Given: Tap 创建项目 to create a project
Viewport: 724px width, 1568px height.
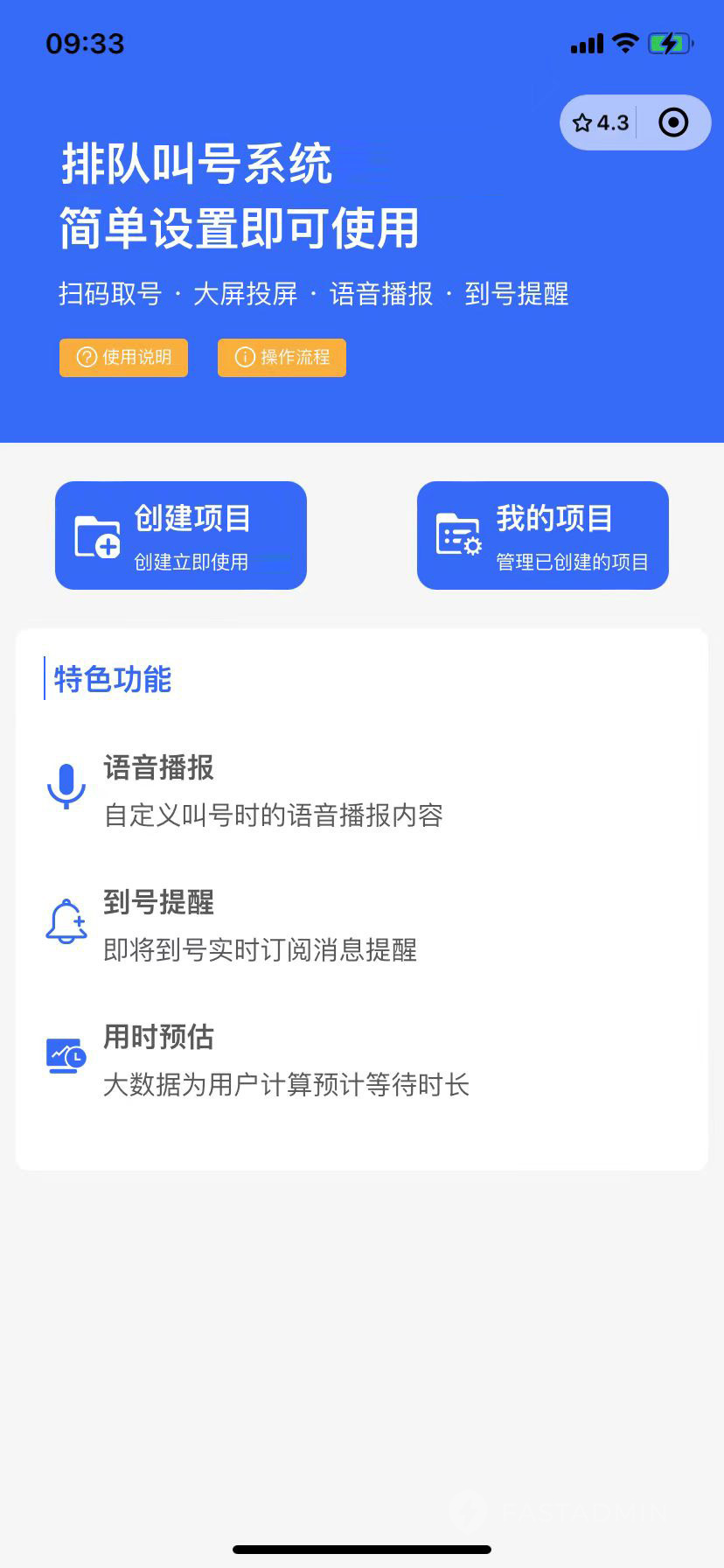Looking at the screenshot, I should coord(181,535).
